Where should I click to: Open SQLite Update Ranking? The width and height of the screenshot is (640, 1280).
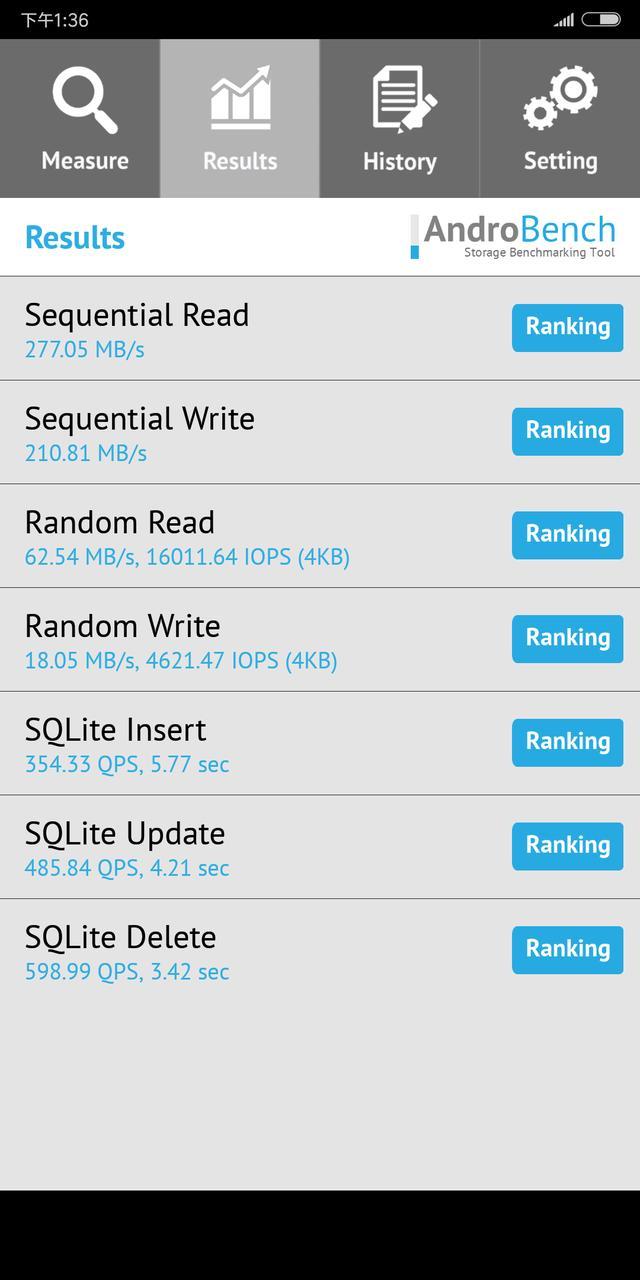point(567,846)
